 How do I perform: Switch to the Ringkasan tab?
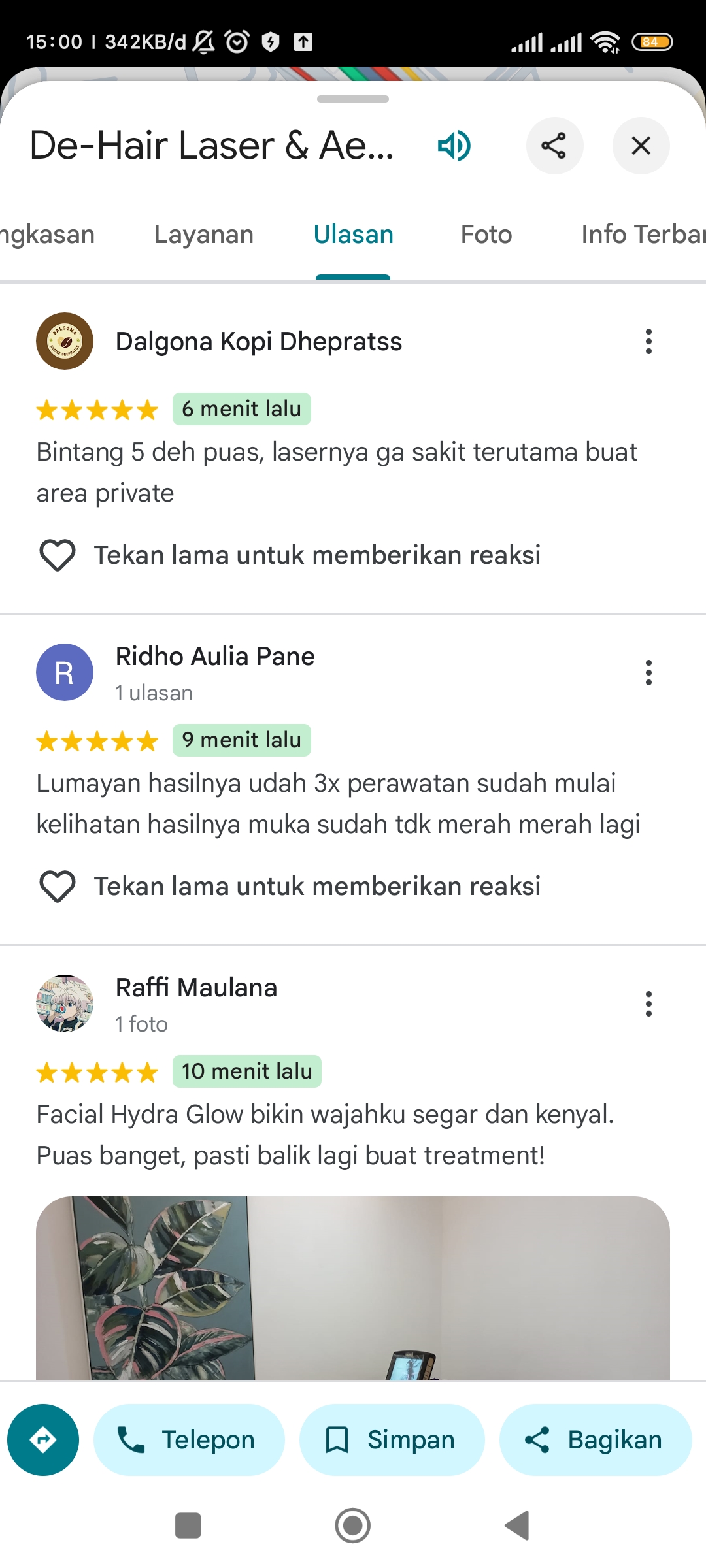click(x=47, y=235)
